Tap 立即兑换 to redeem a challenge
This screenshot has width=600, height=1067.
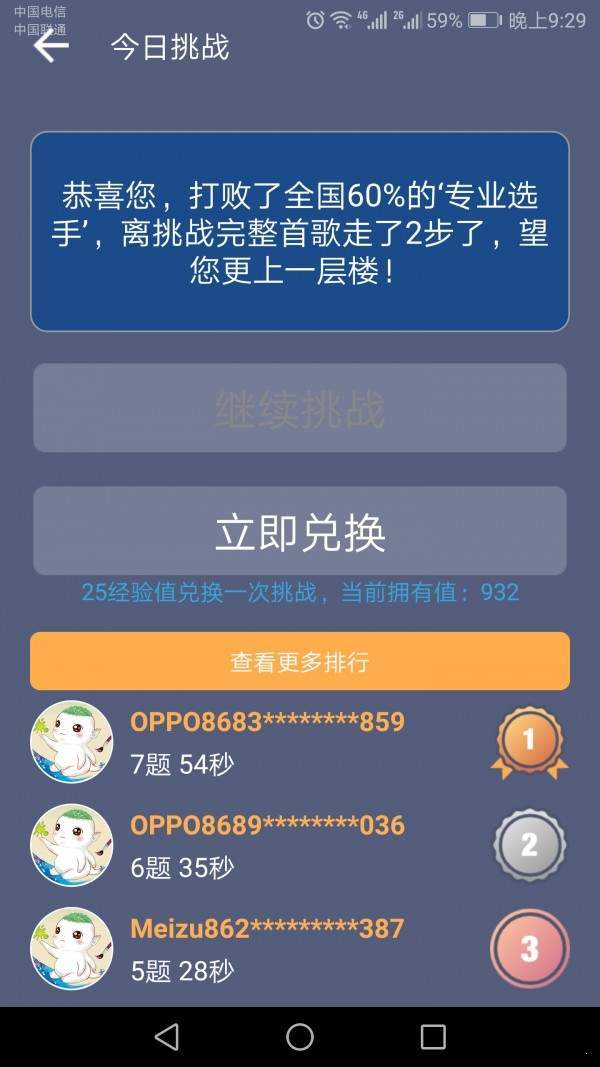click(300, 531)
